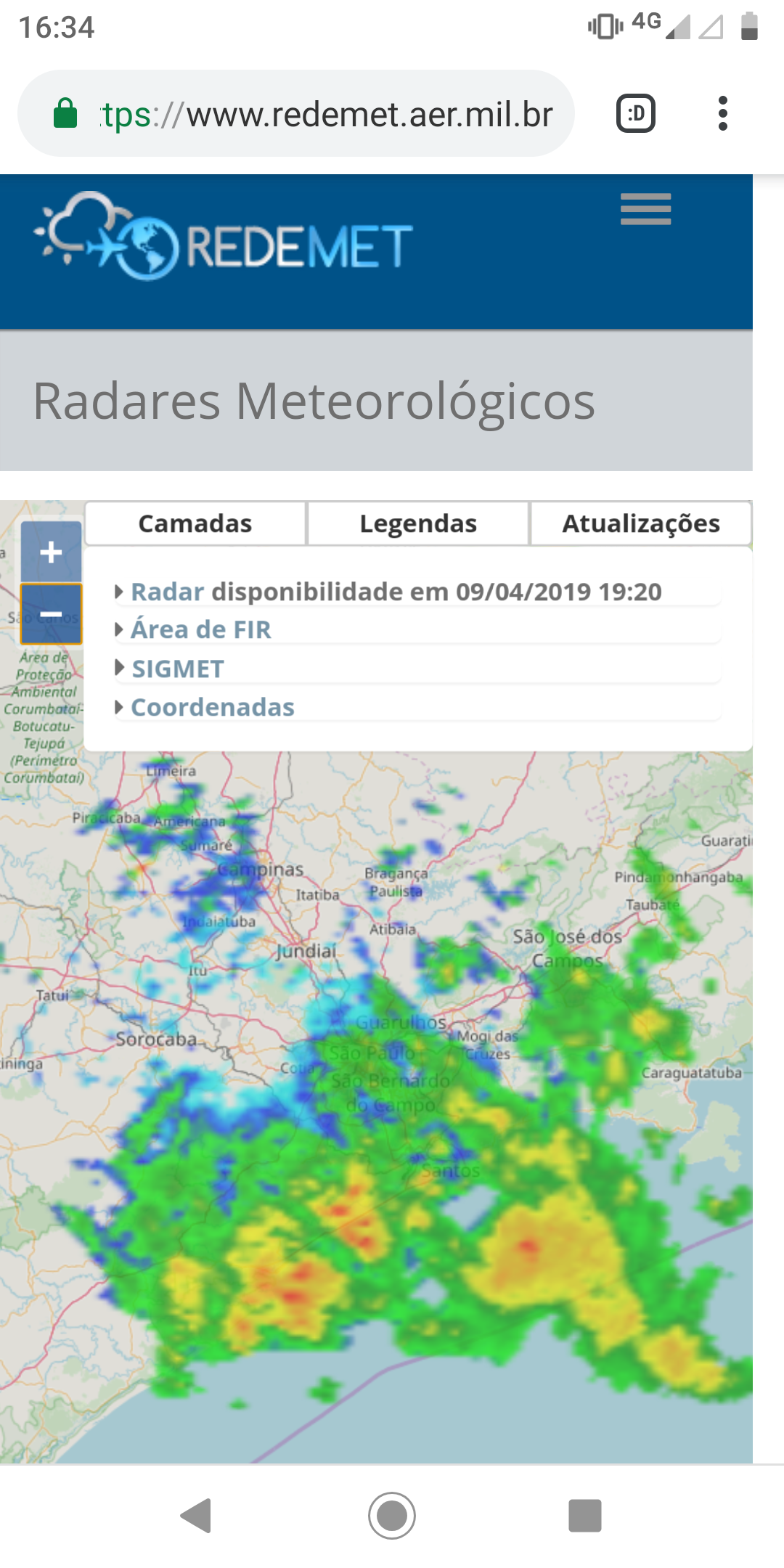Expand the Área de FIR section
The height and width of the screenshot is (1568, 784).
click(x=200, y=629)
